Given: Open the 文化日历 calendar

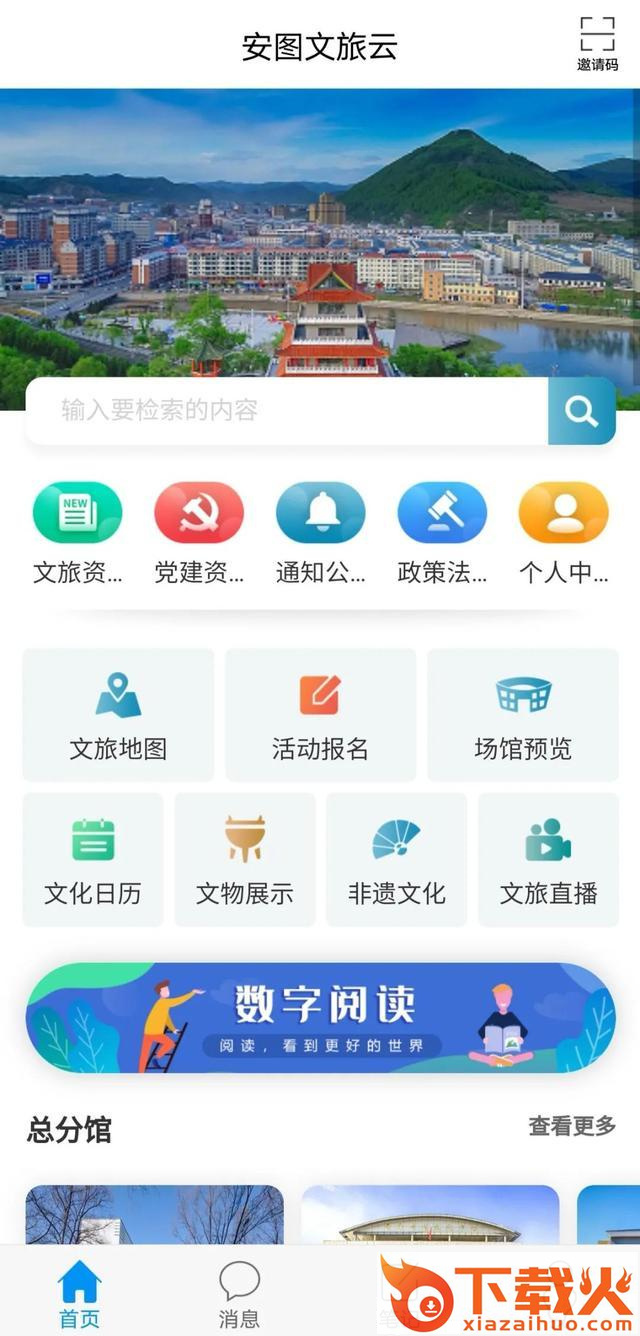Looking at the screenshot, I should coord(93,860).
